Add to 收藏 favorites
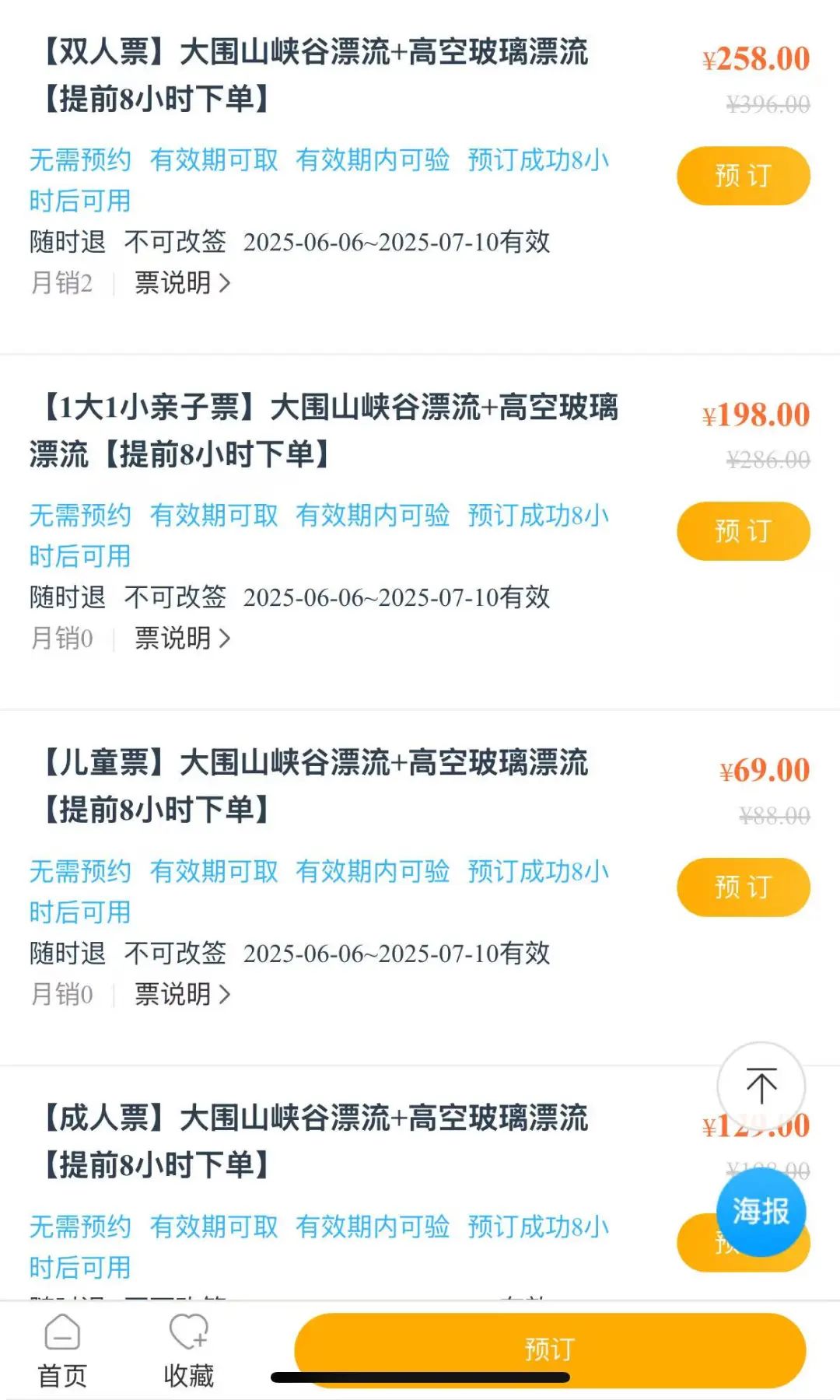Viewport: 840px width, 1400px height. [x=188, y=1352]
